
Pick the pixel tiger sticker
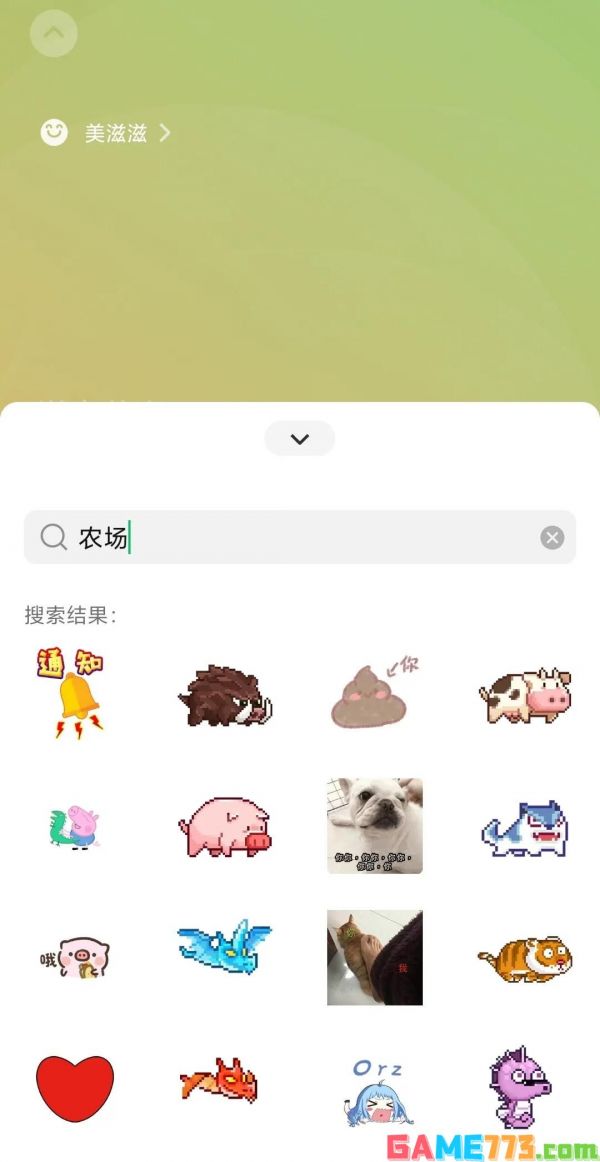[524, 958]
